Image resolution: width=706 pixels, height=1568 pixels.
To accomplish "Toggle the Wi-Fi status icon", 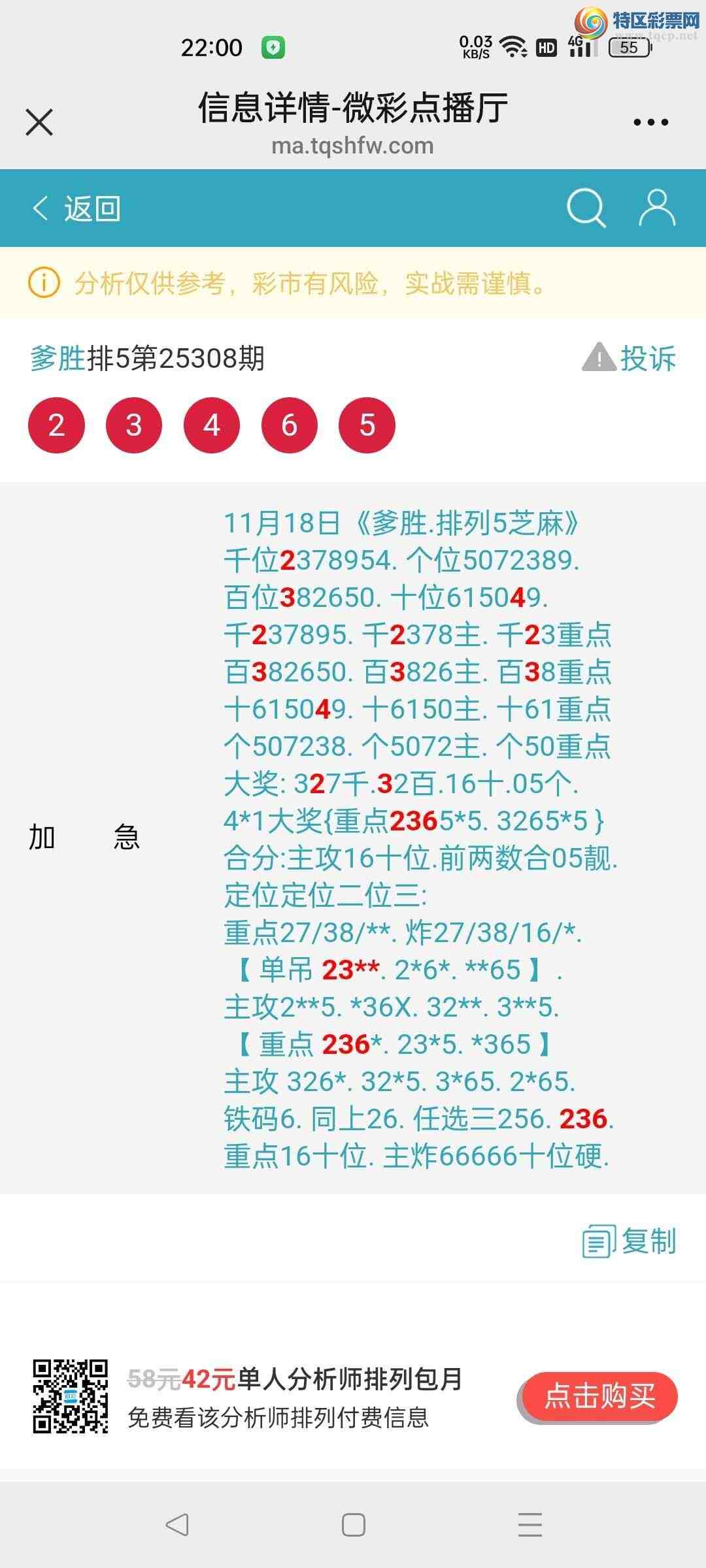I will point(511,46).
